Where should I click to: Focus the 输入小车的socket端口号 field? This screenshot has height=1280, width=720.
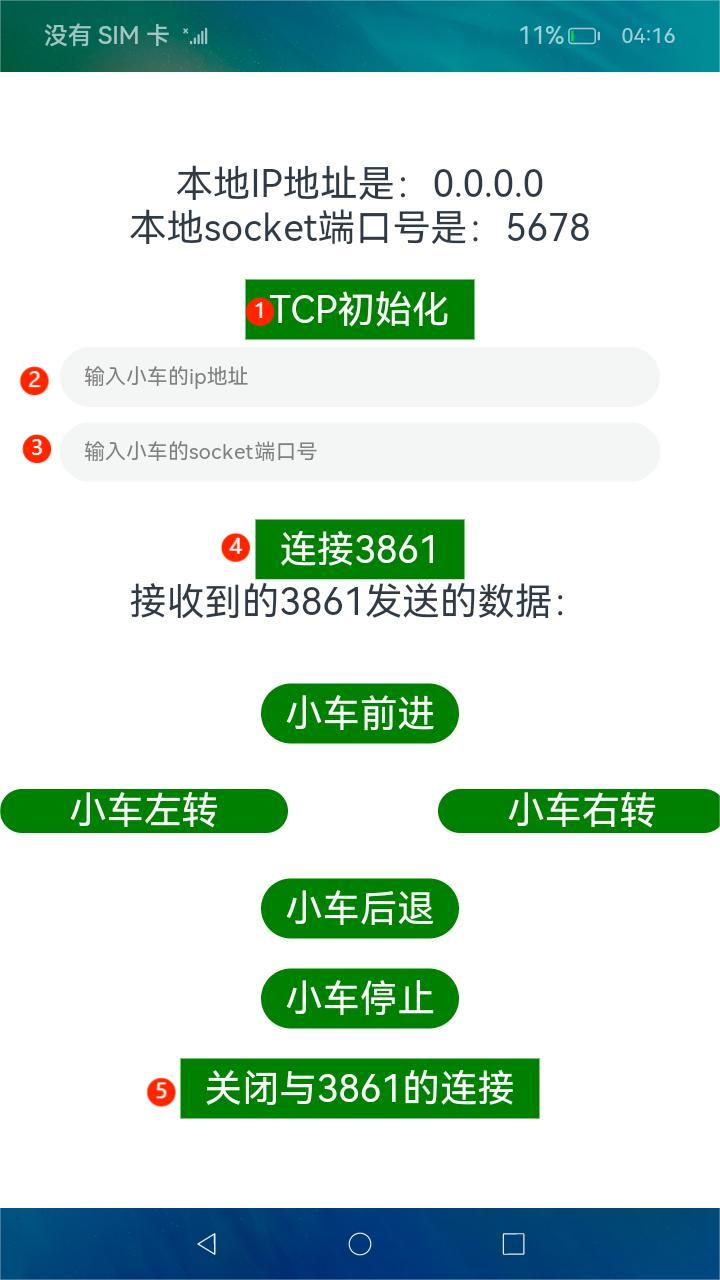tap(360, 452)
